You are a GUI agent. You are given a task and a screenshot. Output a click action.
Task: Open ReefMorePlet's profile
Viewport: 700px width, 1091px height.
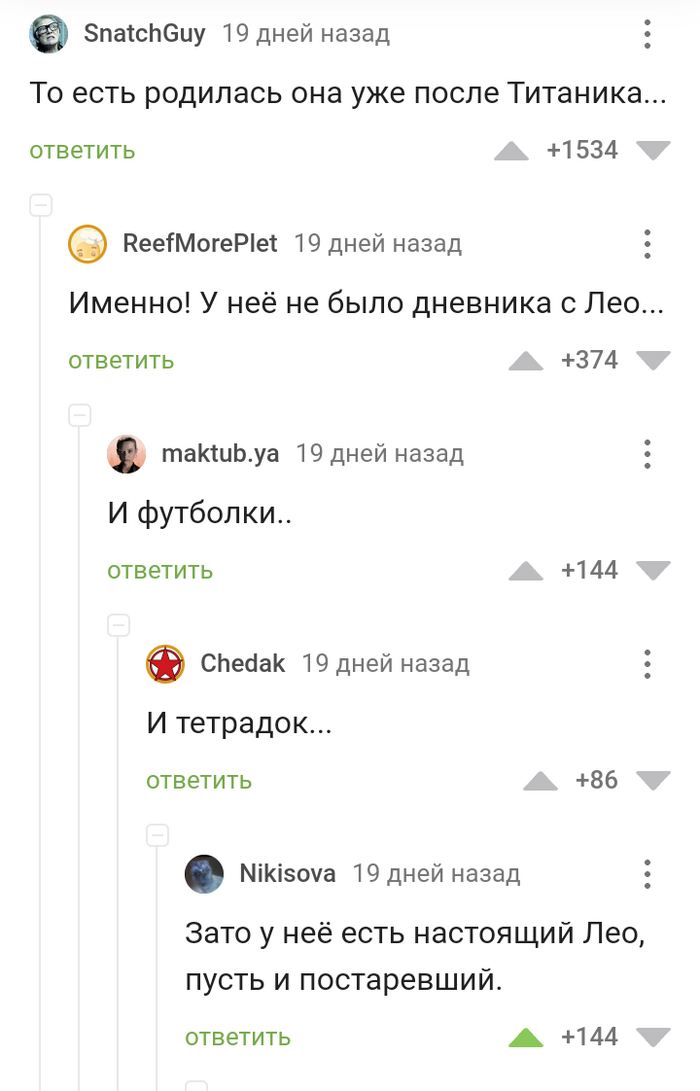click(x=199, y=243)
